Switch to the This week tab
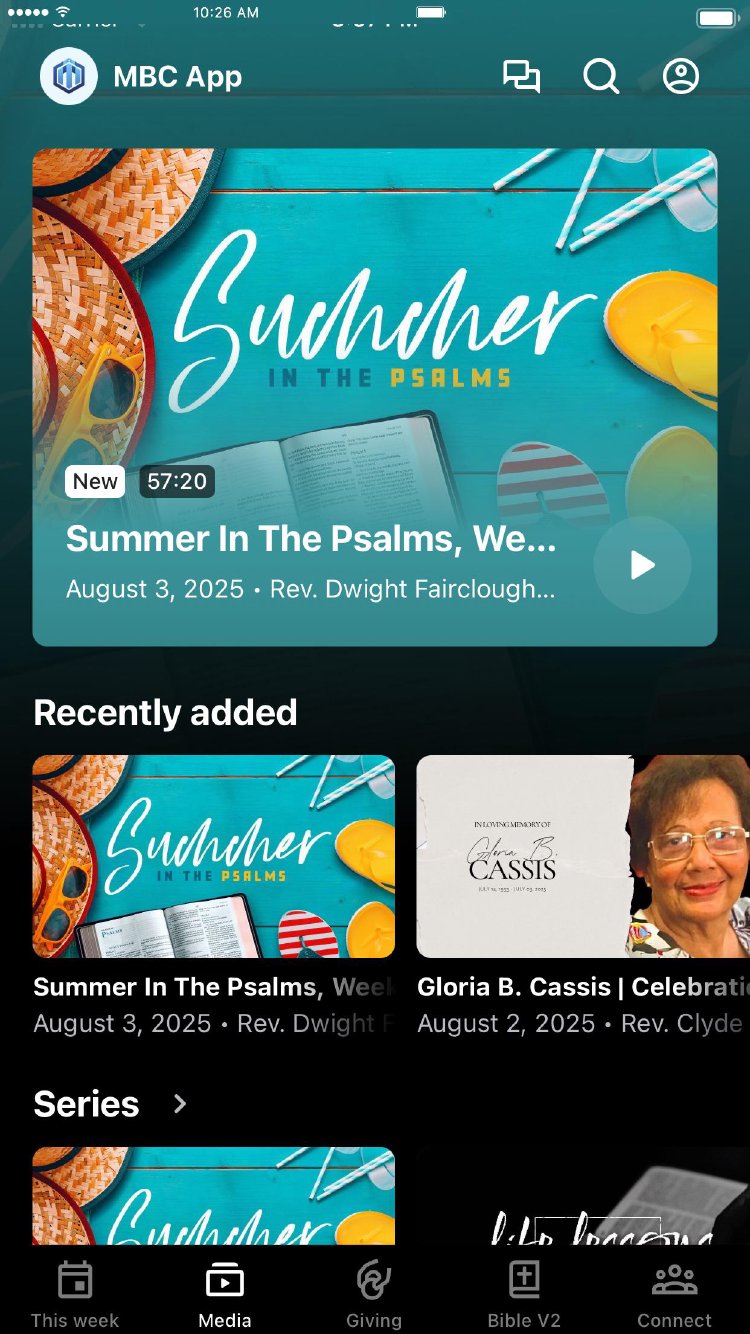 click(75, 1295)
